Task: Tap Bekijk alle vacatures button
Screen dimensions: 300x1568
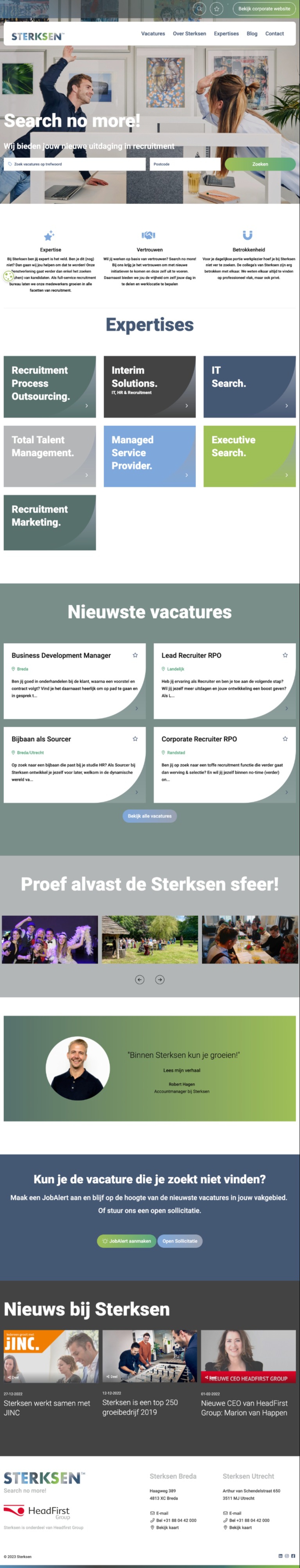Action: (x=150, y=816)
